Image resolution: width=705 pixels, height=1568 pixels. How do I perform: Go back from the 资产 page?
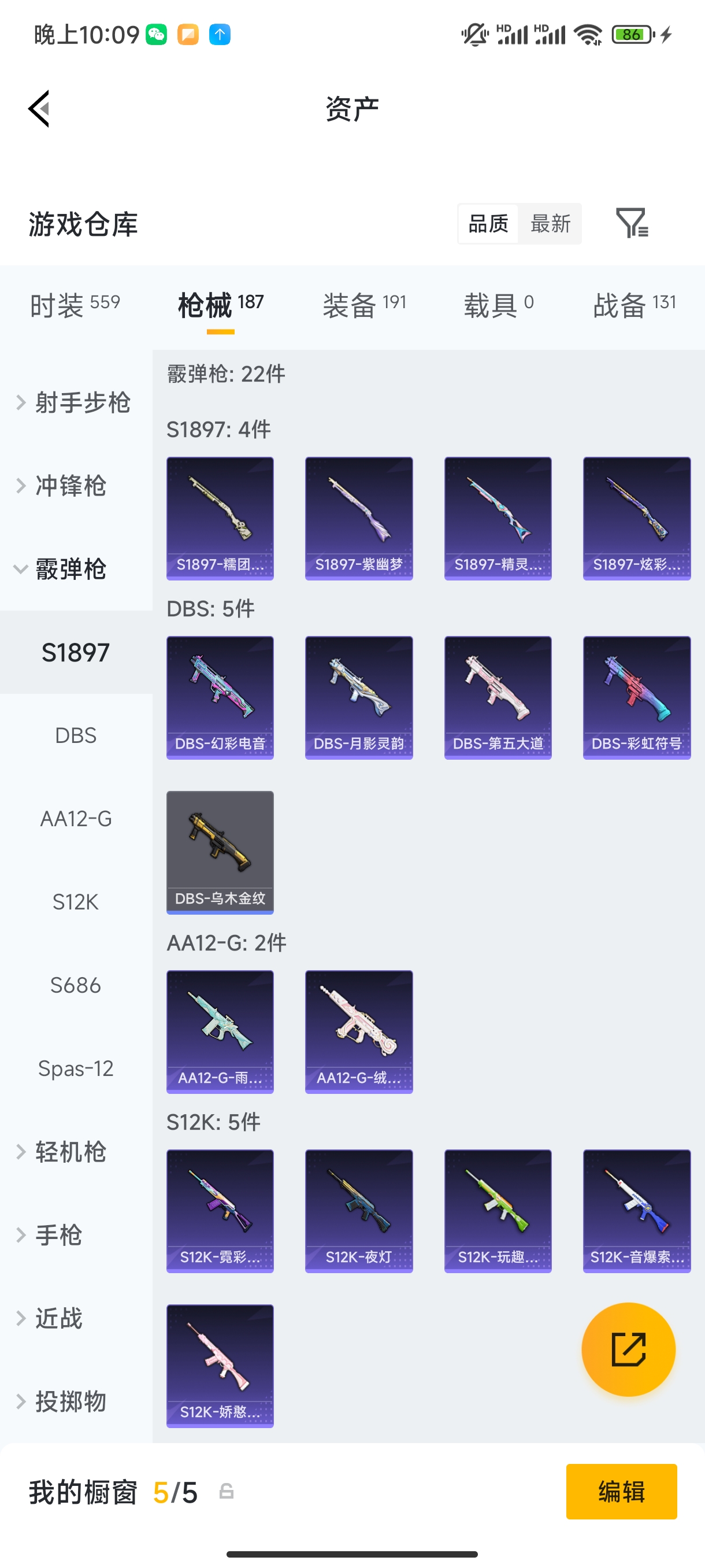[x=39, y=109]
